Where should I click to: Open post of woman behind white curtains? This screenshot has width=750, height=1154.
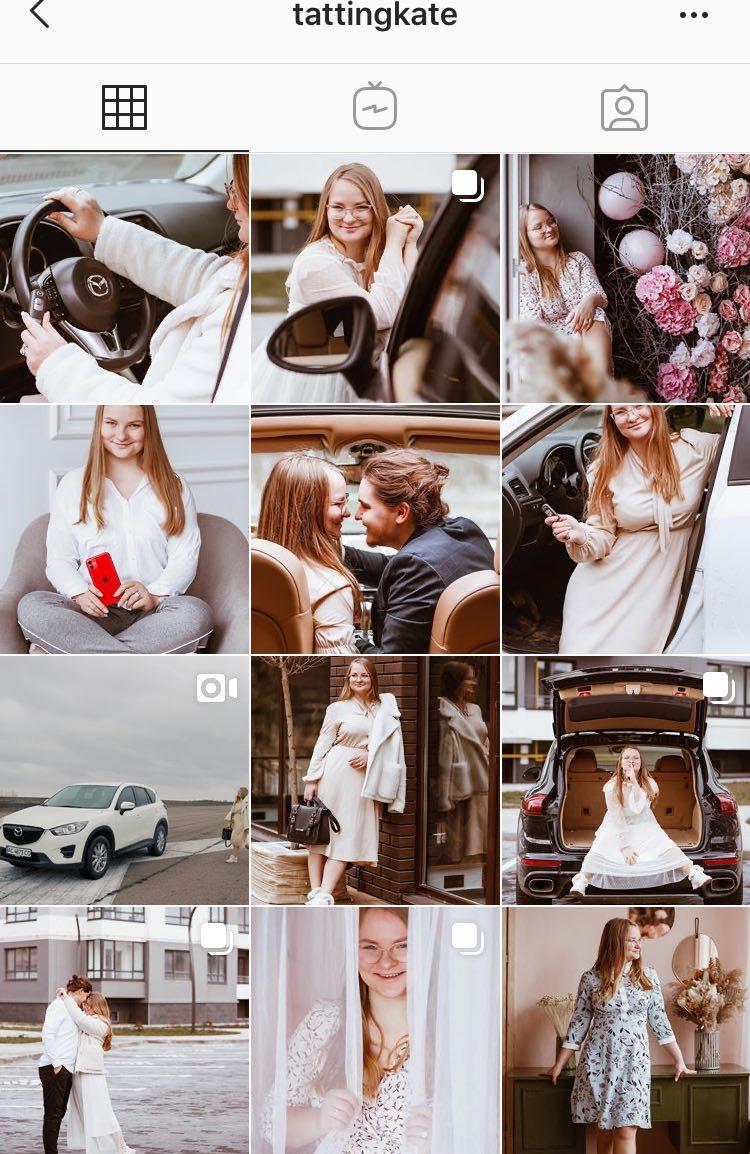point(375,1030)
